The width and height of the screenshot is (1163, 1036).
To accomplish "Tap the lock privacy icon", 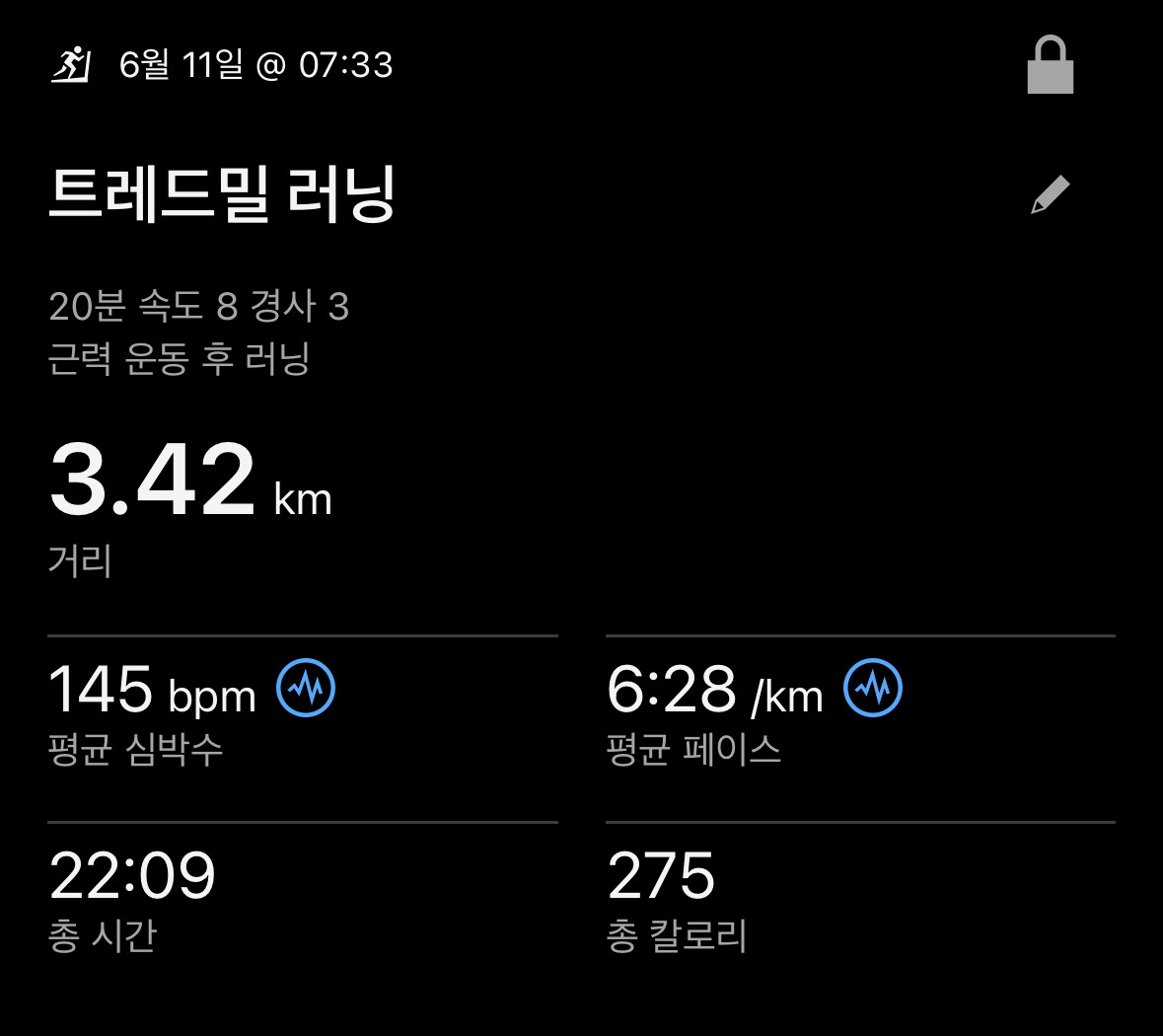I will 1050,66.
